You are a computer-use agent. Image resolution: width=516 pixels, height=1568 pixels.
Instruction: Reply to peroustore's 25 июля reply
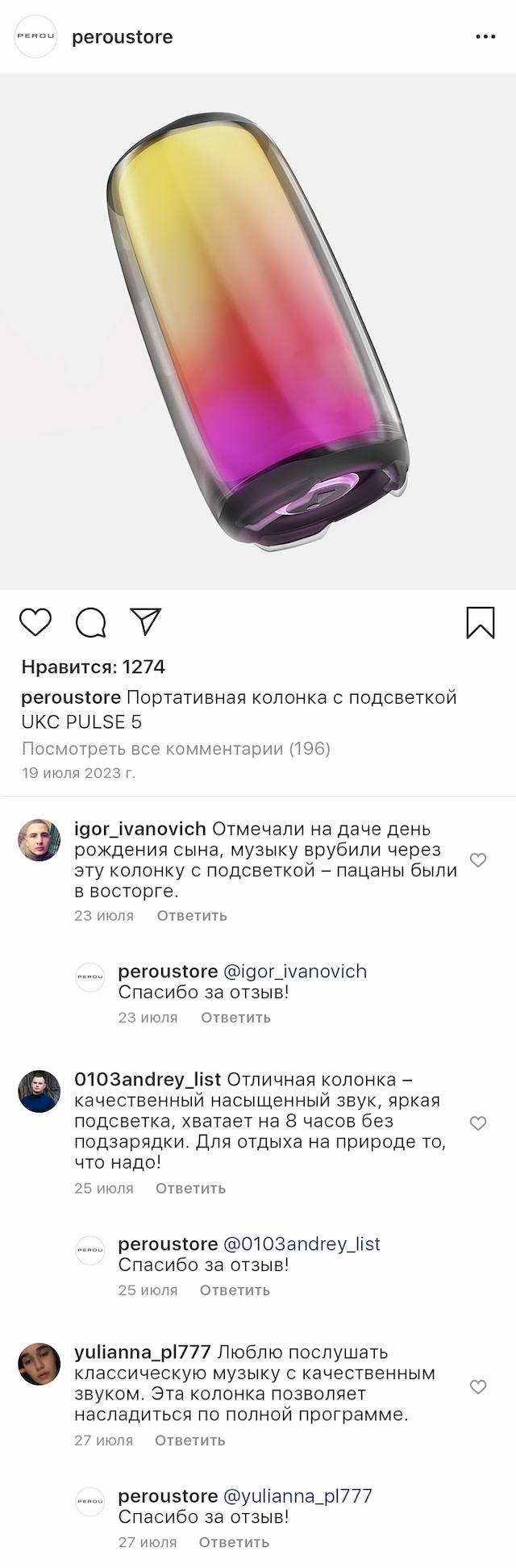(235, 1290)
